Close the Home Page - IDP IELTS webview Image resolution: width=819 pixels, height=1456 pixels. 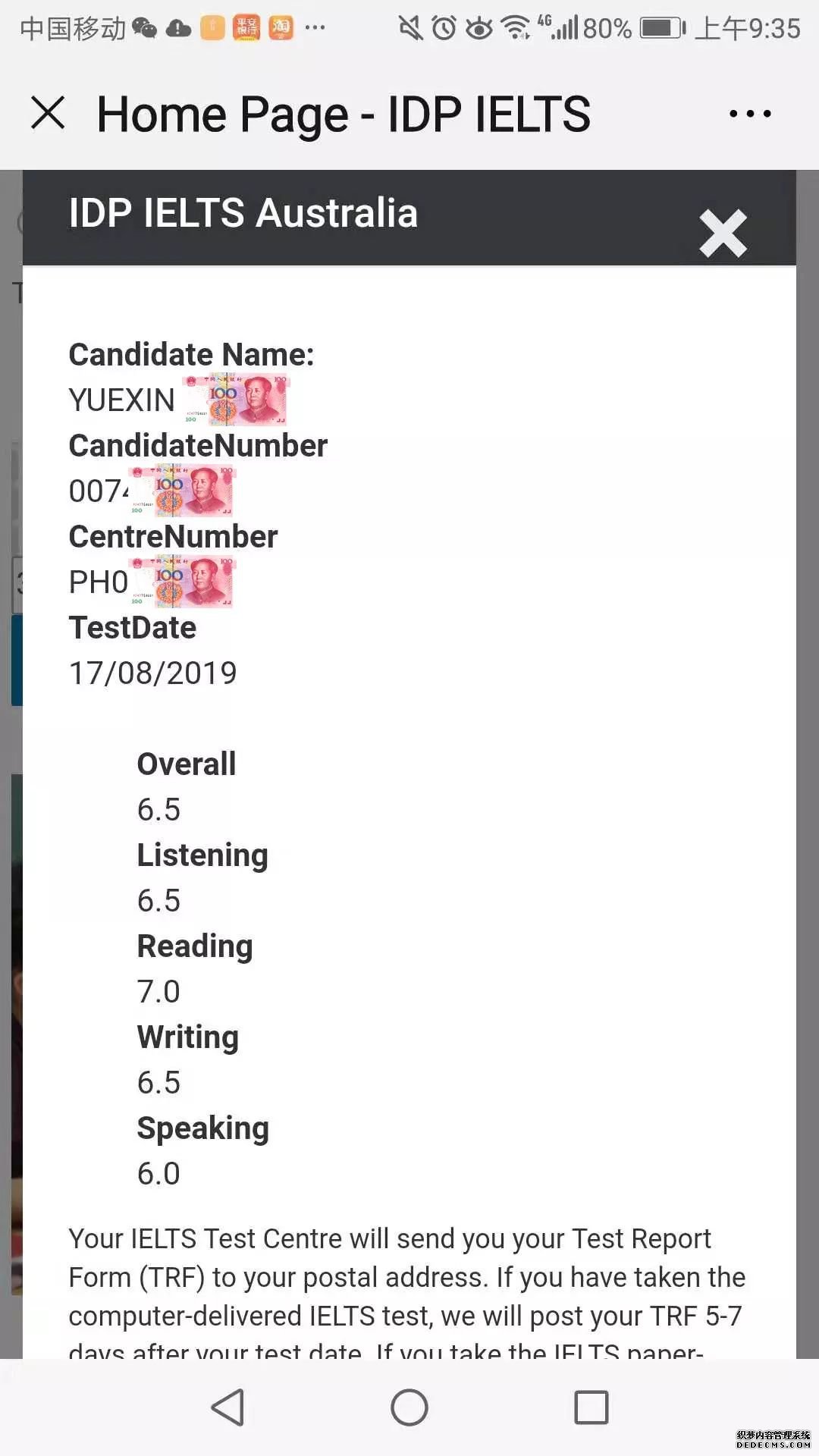click(48, 113)
